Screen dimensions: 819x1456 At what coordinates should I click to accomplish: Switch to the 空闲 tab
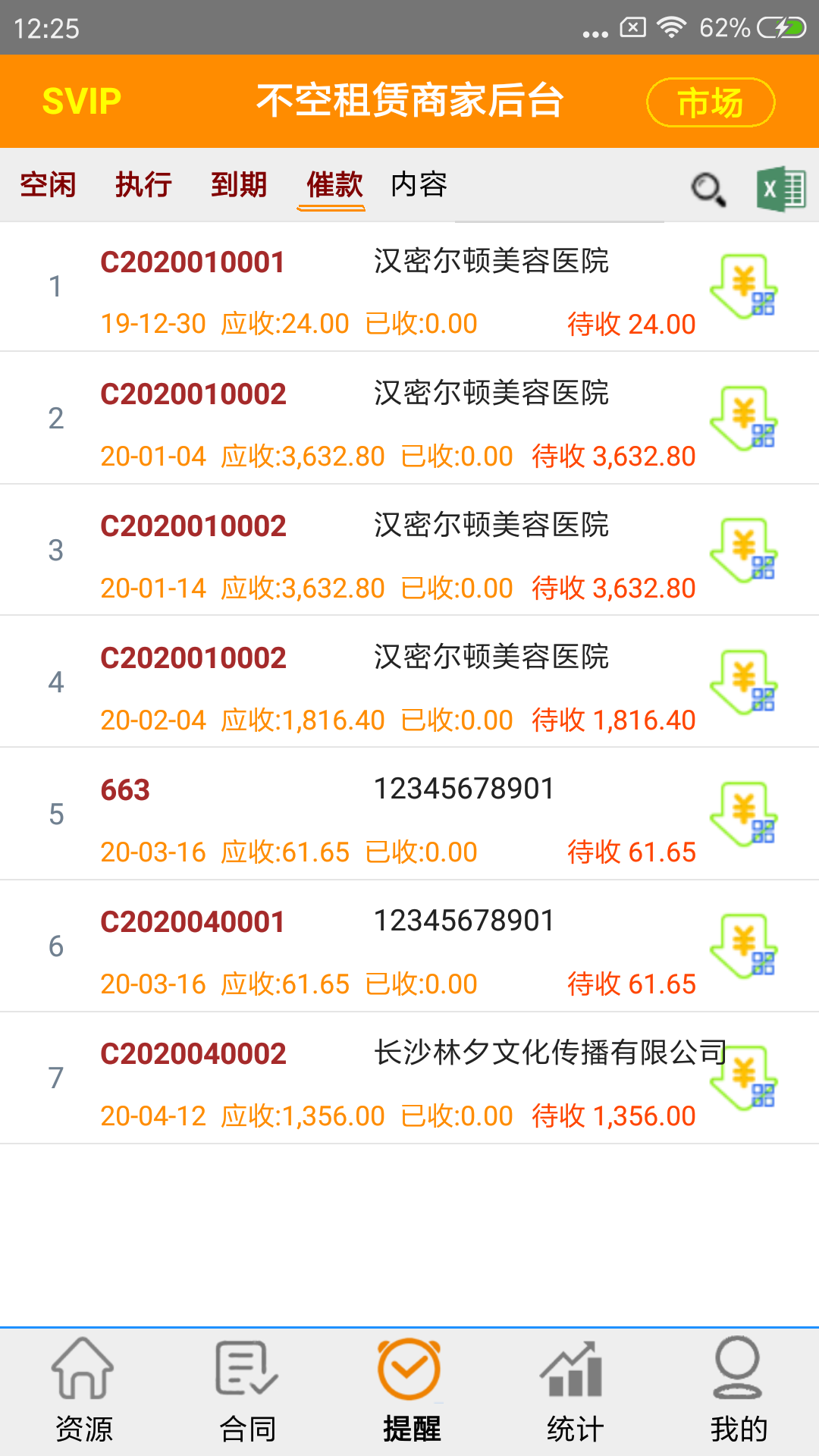tap(48, 185)
